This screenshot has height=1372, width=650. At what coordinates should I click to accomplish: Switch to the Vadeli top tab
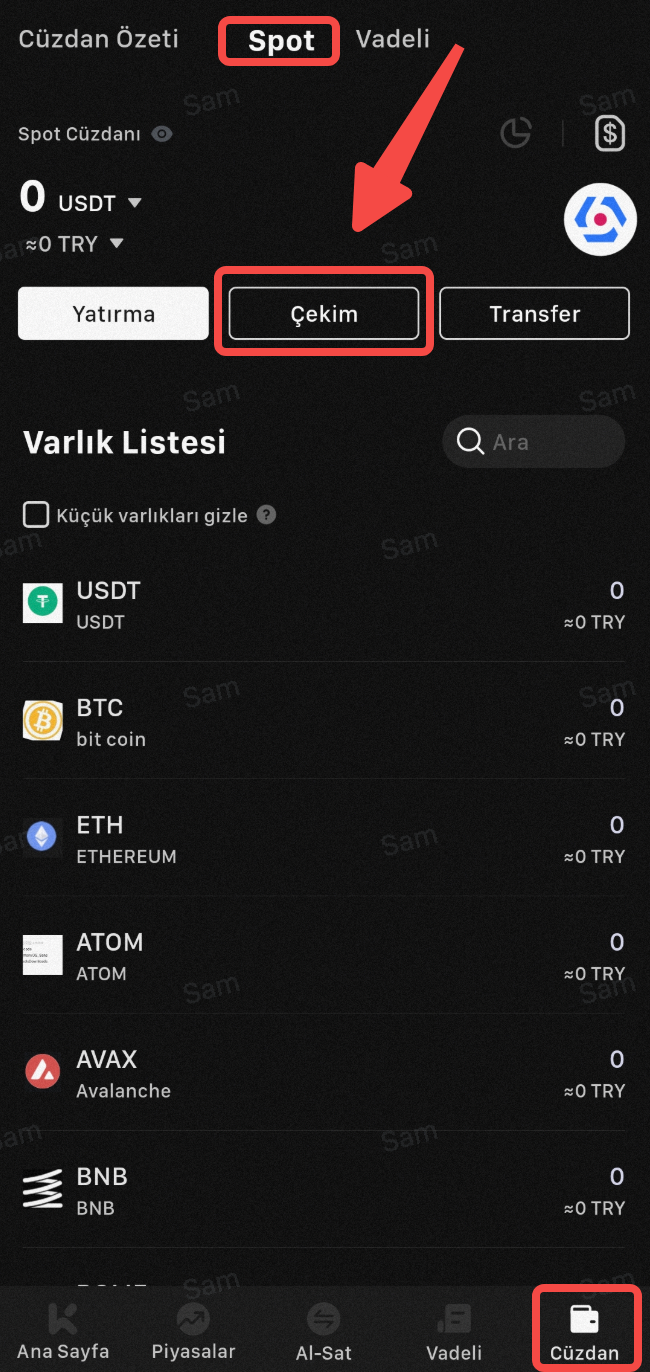point(393,39)
